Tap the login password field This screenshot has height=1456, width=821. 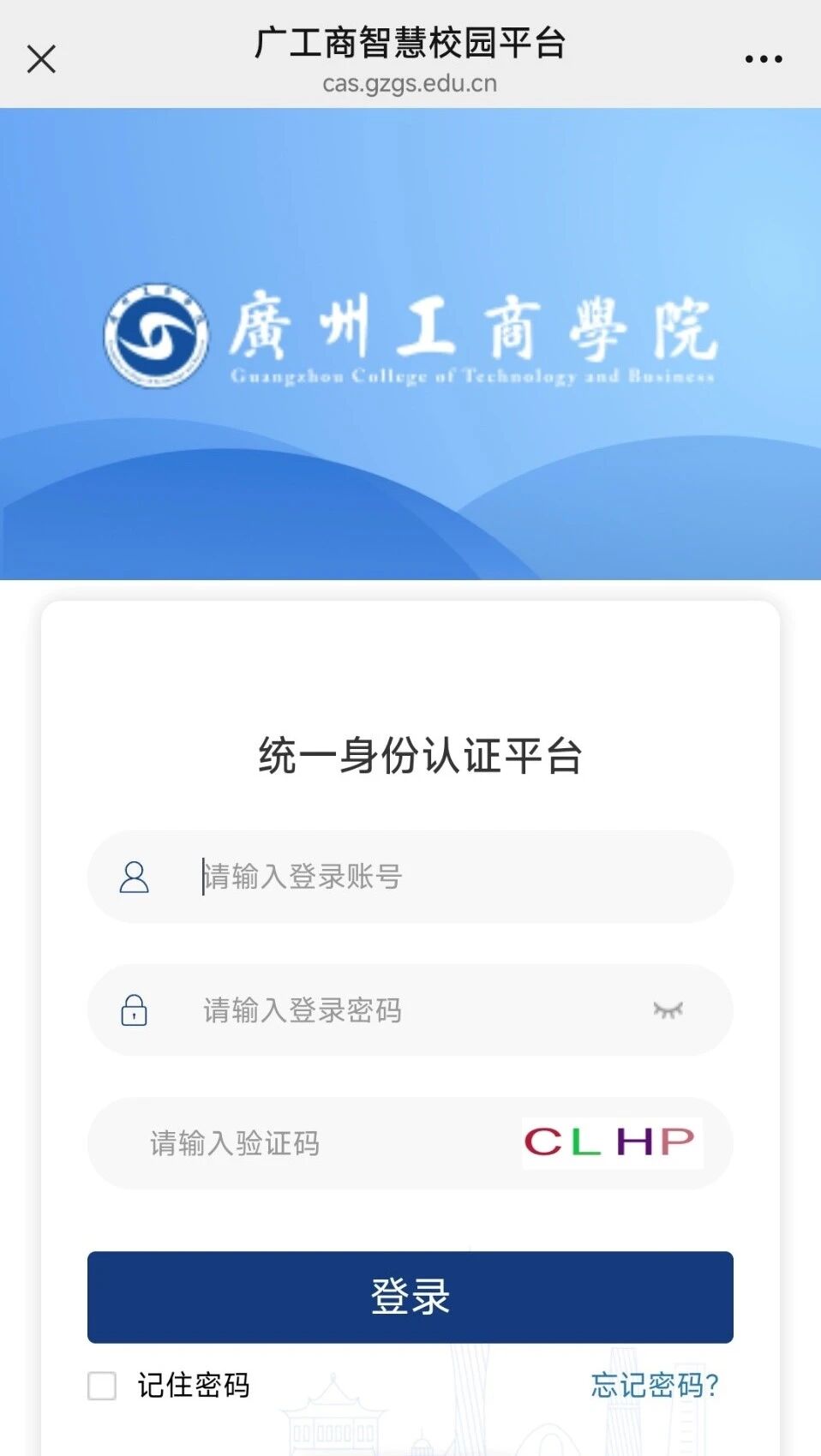411,1010
